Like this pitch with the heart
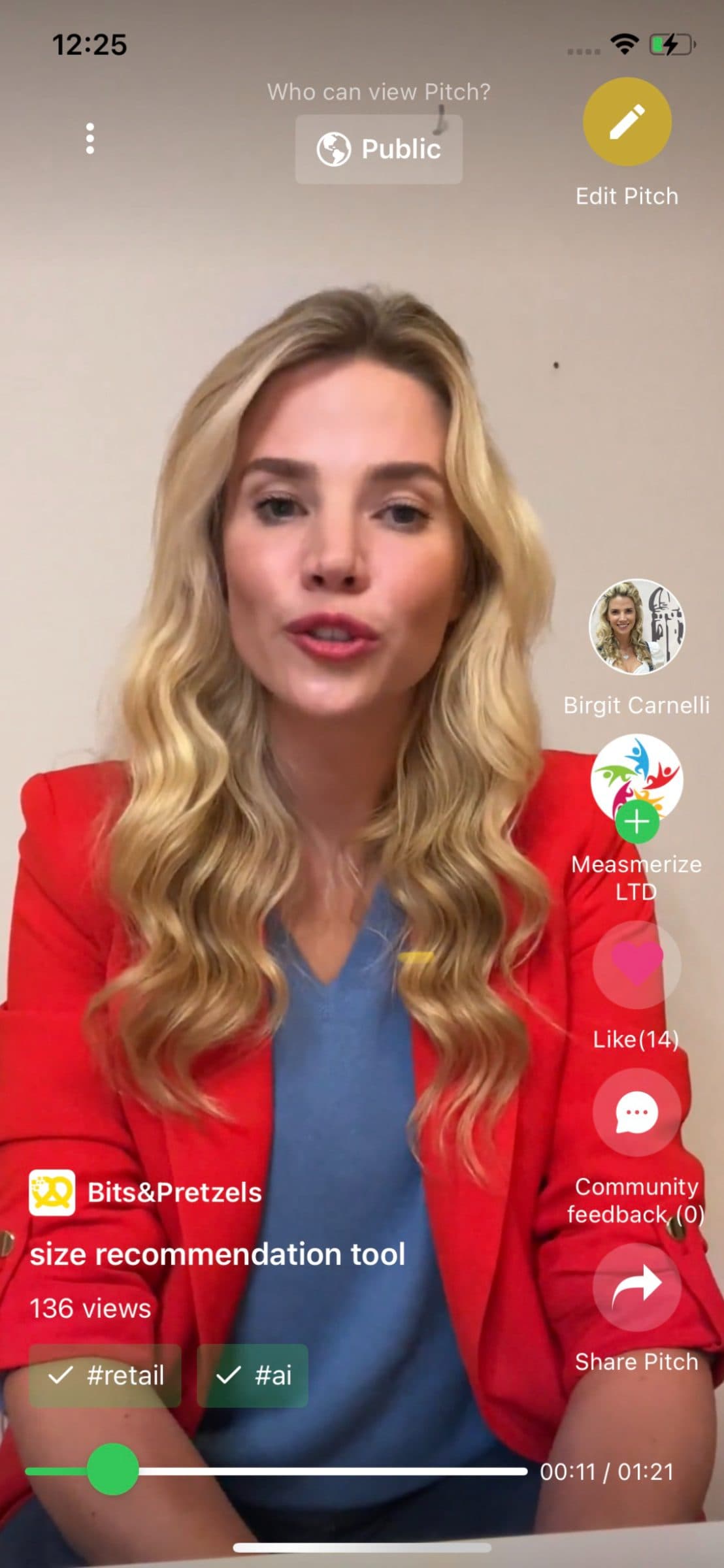The height and width of the screenshot is (1568, 724). [x=636, y=964]
